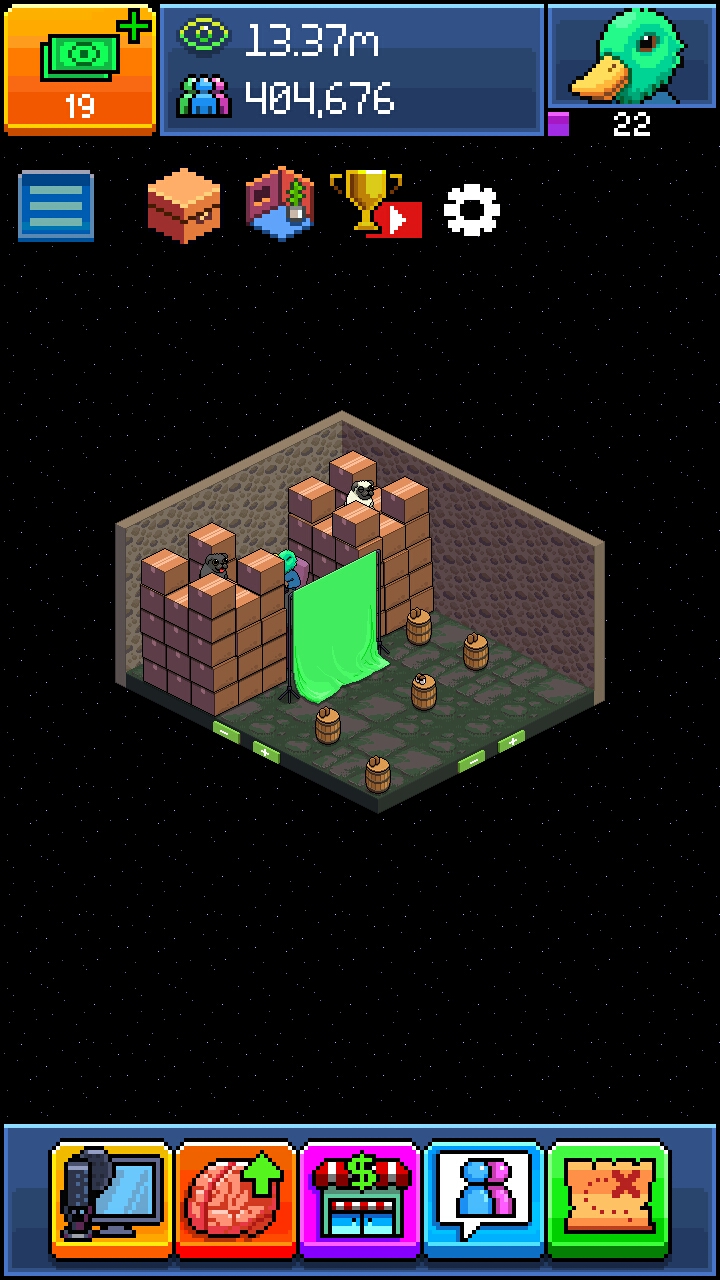Open the orange item box inventory
The width and height of the screenshot is (720, 1280).
[x=184, y=206]
